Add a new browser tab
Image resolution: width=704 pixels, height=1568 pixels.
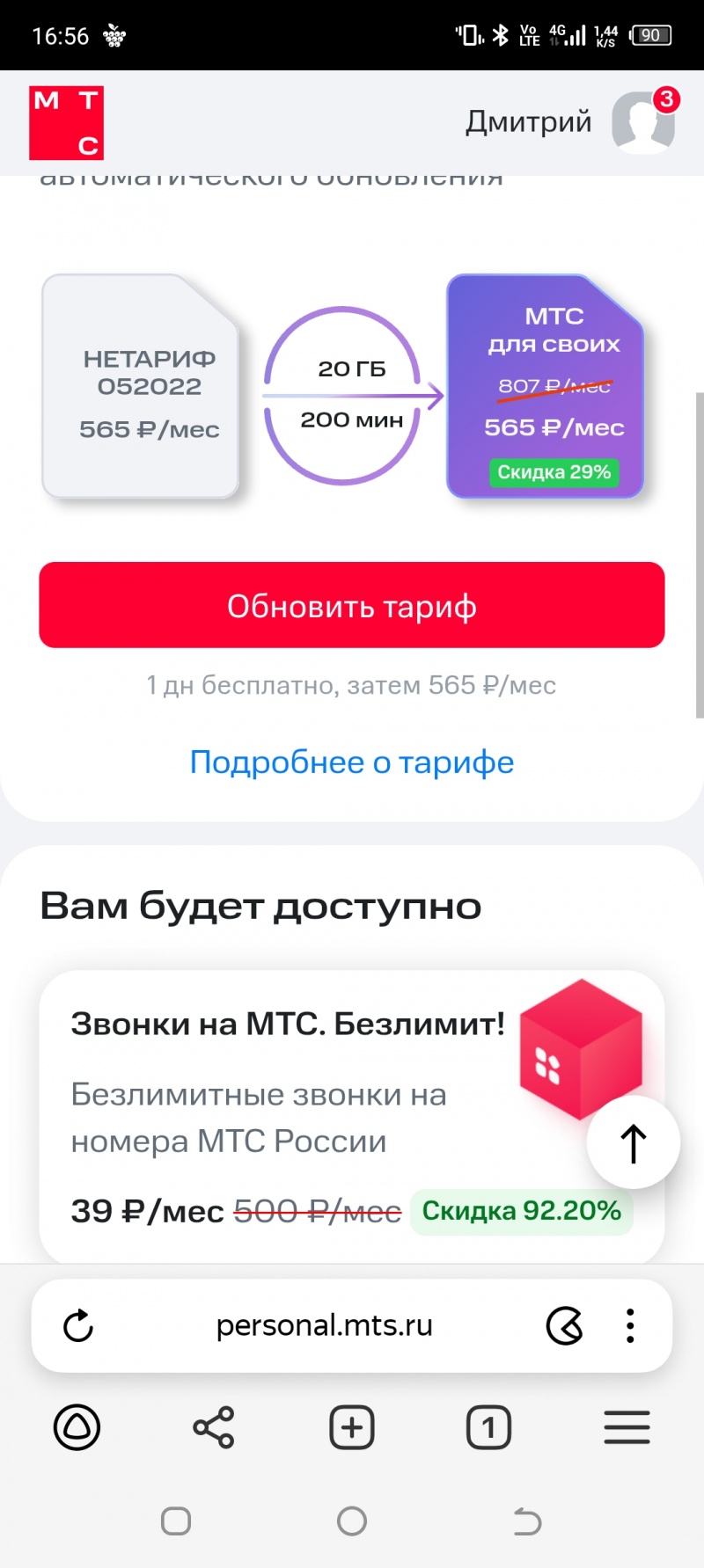351,1427
